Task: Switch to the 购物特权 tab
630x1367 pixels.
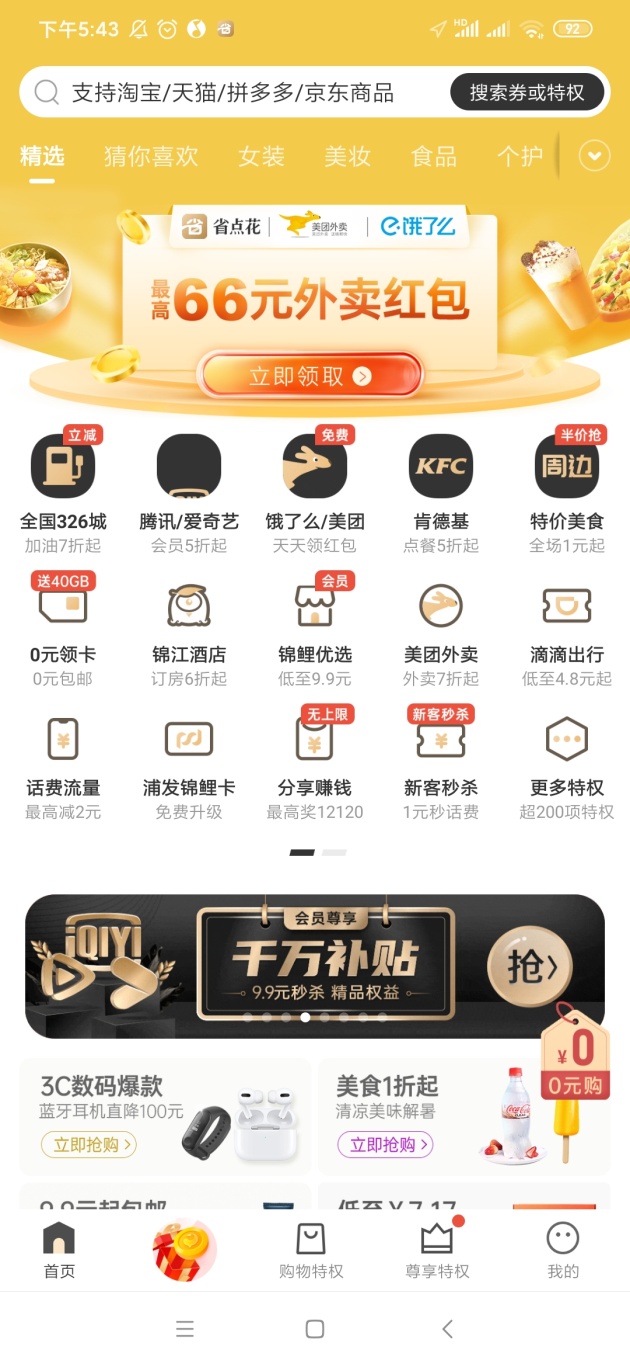Action: [x=311, y=1250]
